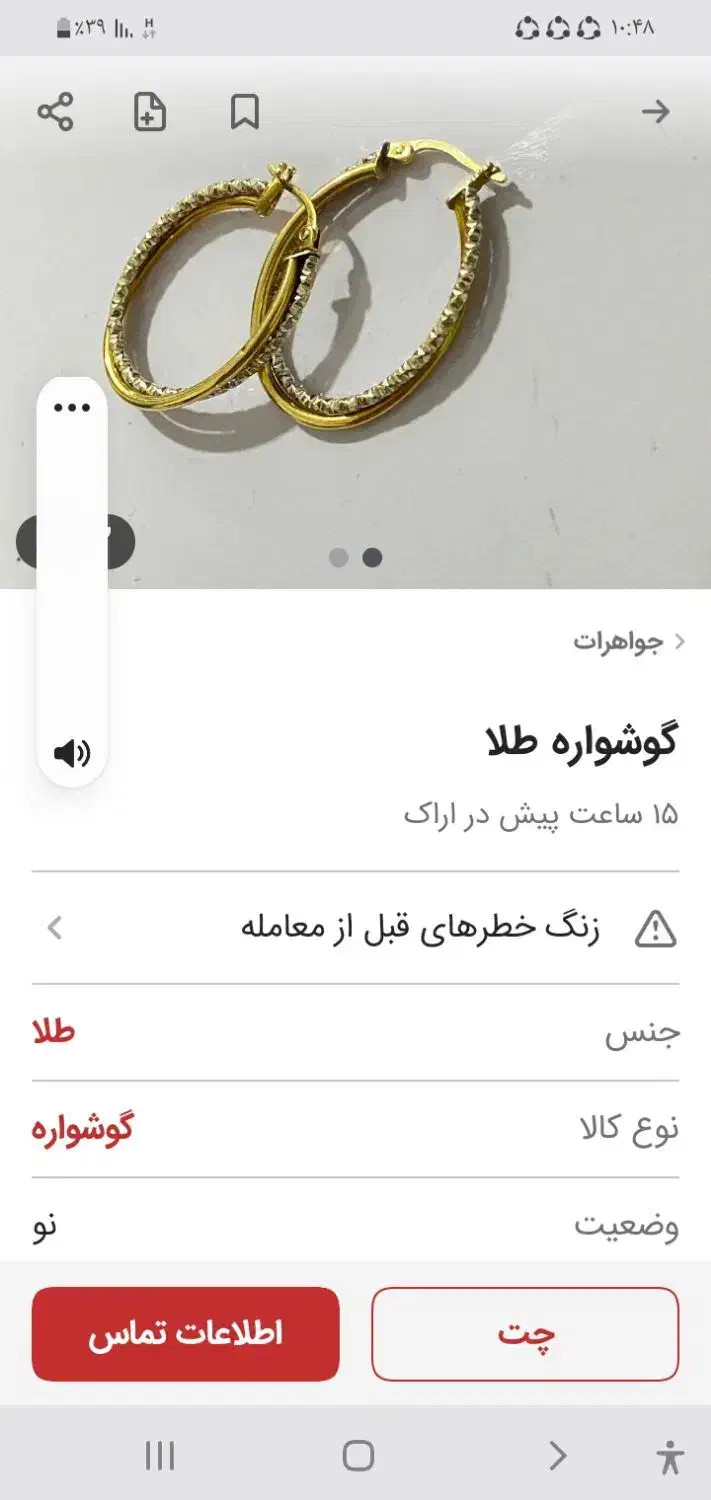Mute sound via volume speaker icon

pos(72,752)
